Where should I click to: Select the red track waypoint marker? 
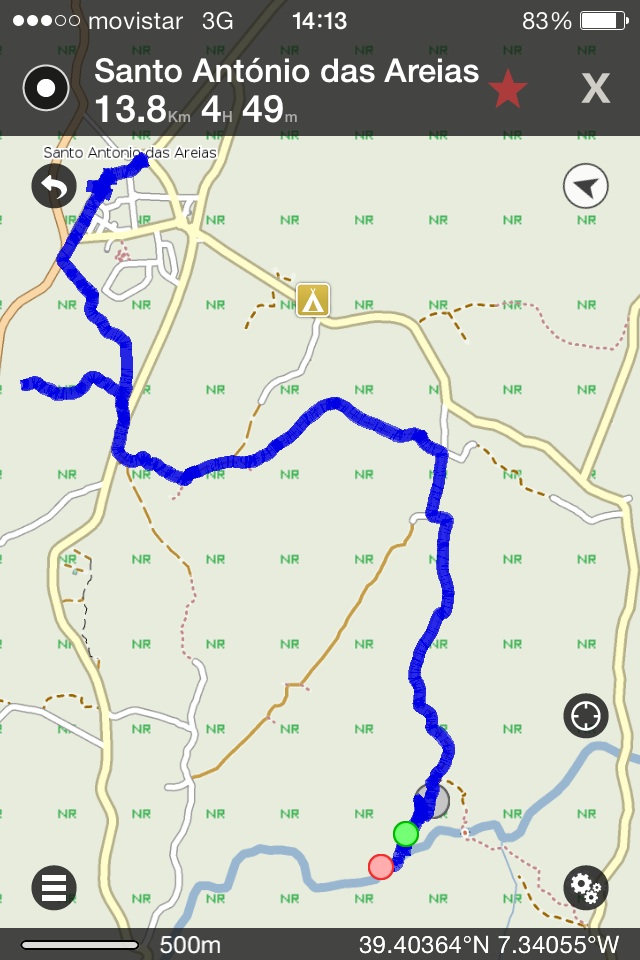(x=381, y=866)
